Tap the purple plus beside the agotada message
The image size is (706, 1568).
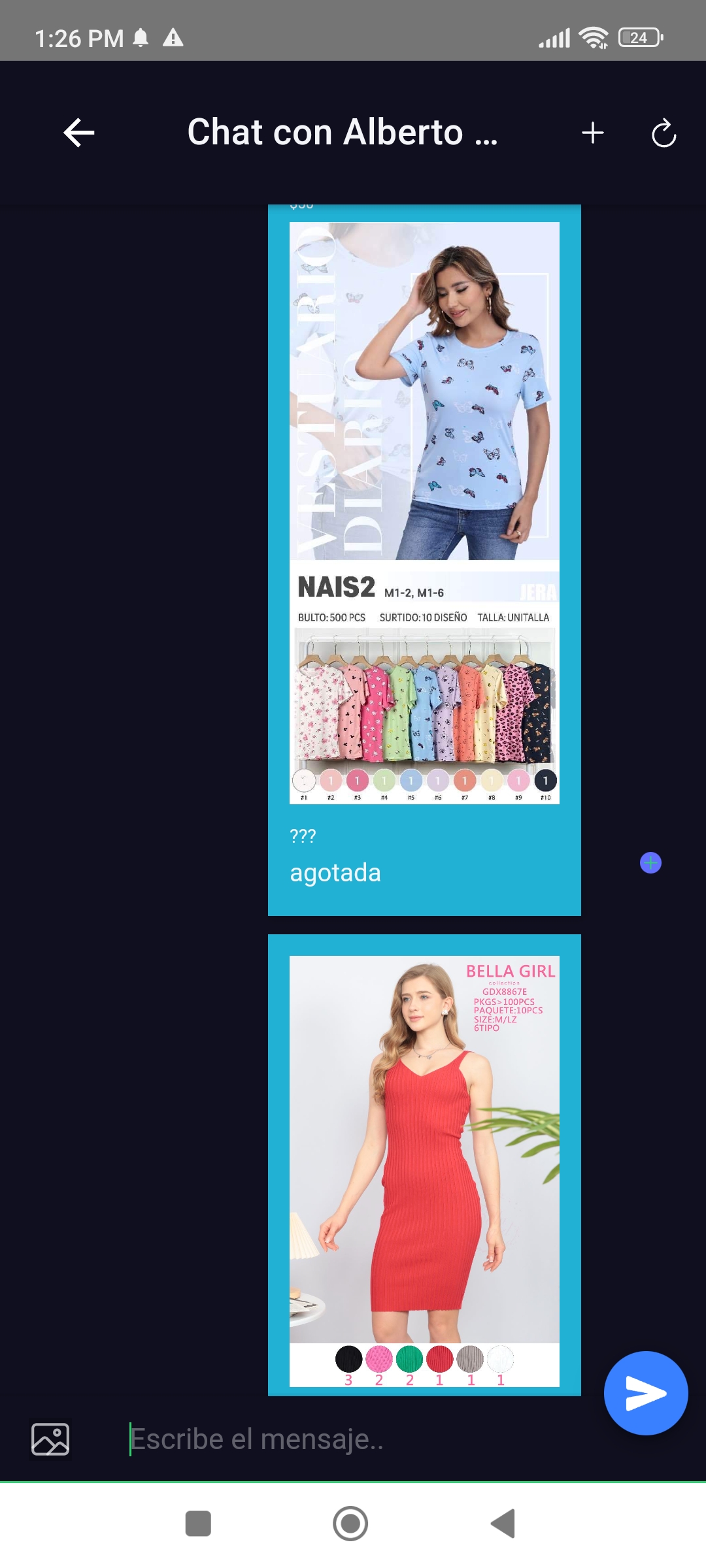click(x=650, y=862)
